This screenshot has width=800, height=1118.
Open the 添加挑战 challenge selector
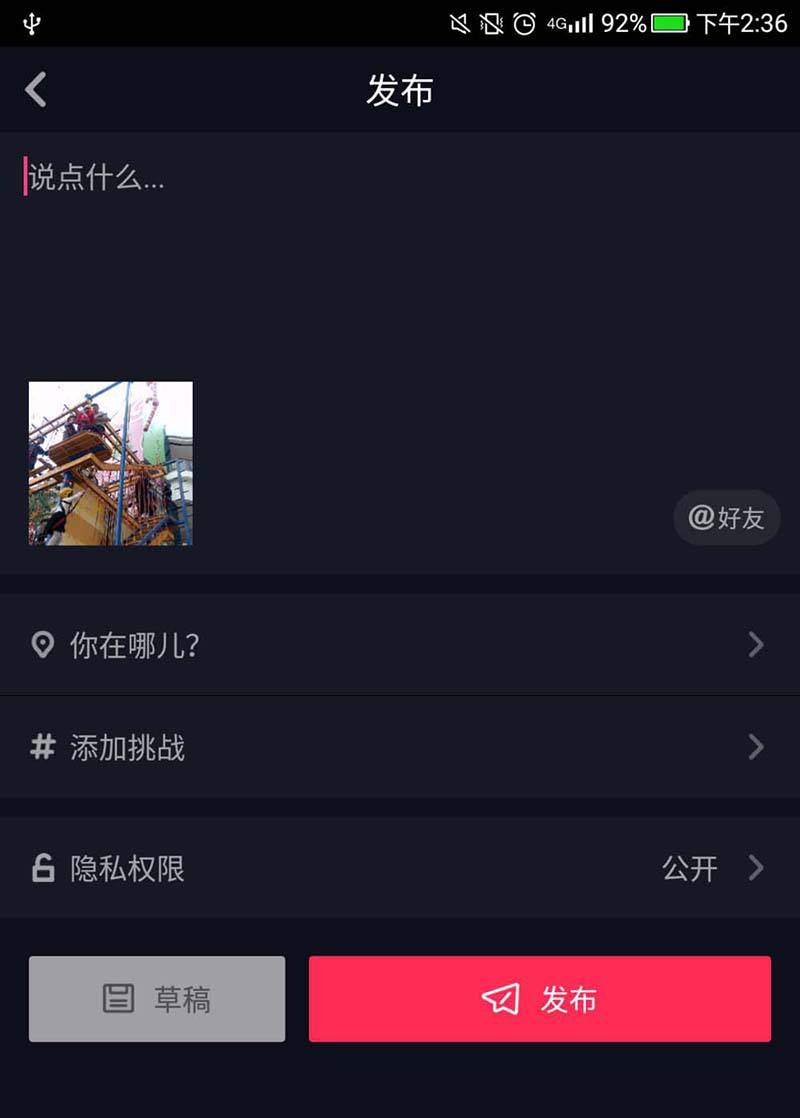click(400, 747)
